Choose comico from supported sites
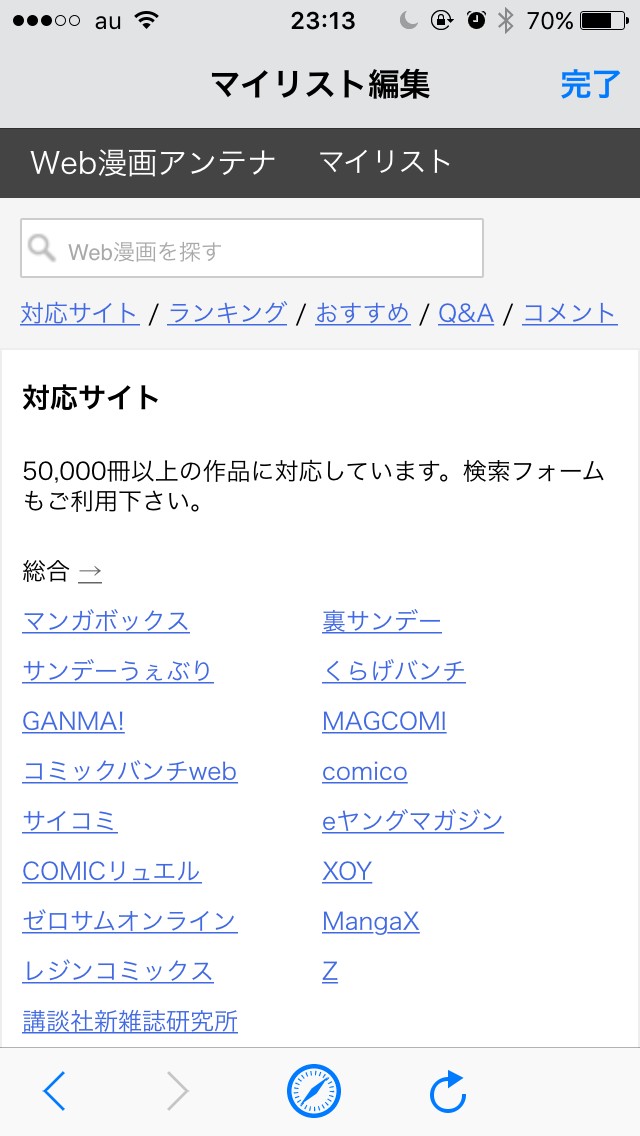 click(x=364, y=771)
